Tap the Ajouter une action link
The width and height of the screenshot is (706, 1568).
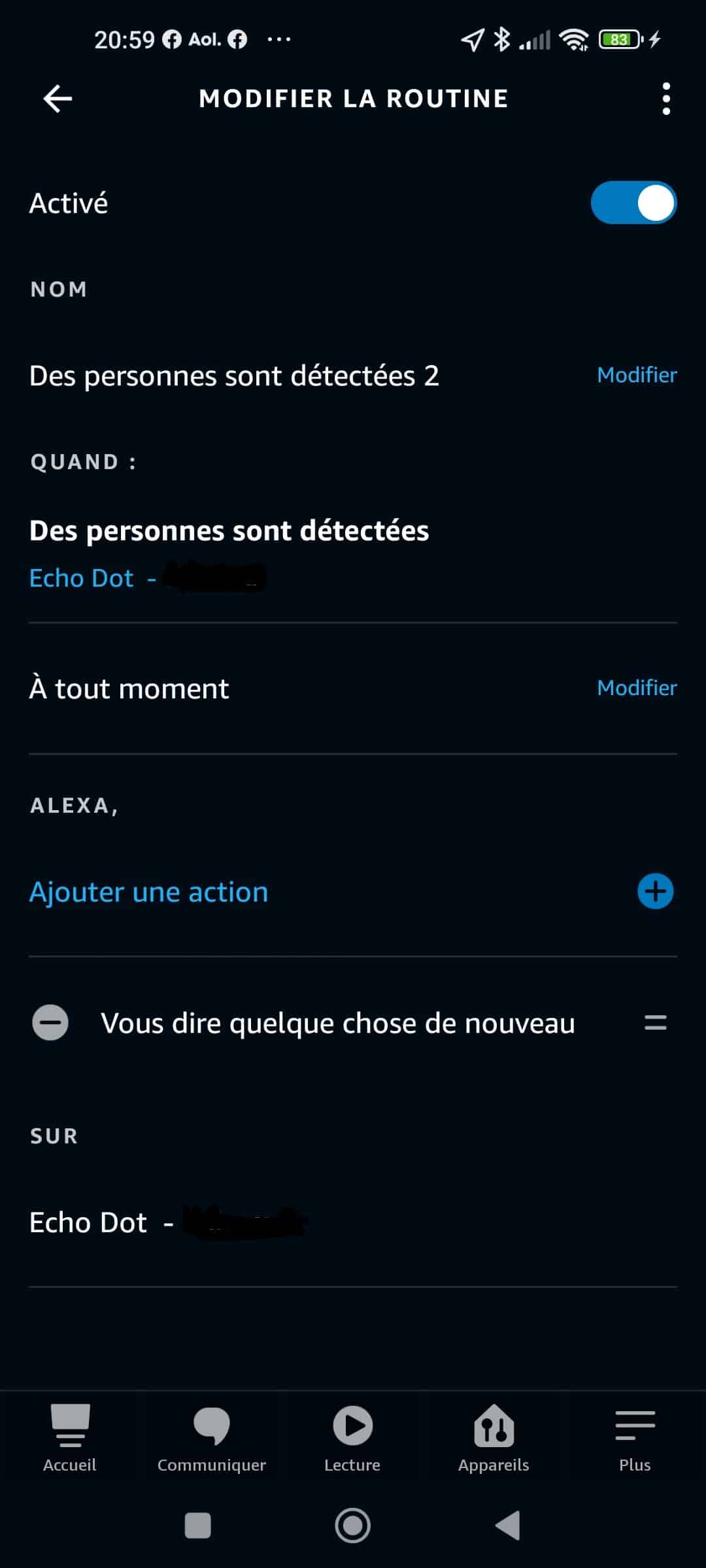click(149, 892)
